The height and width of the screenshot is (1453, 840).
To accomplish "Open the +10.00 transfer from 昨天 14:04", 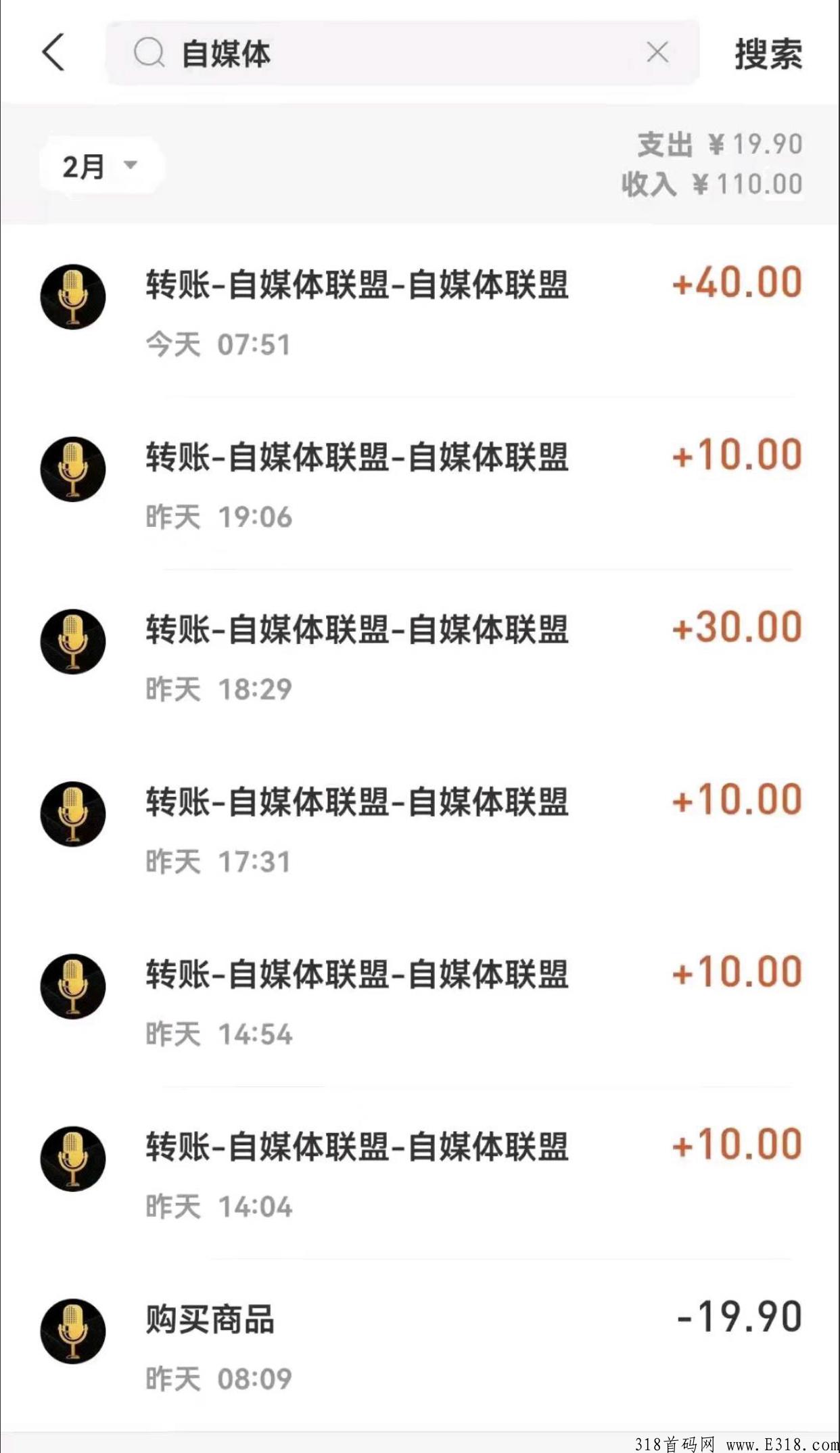I will 420,1174.
